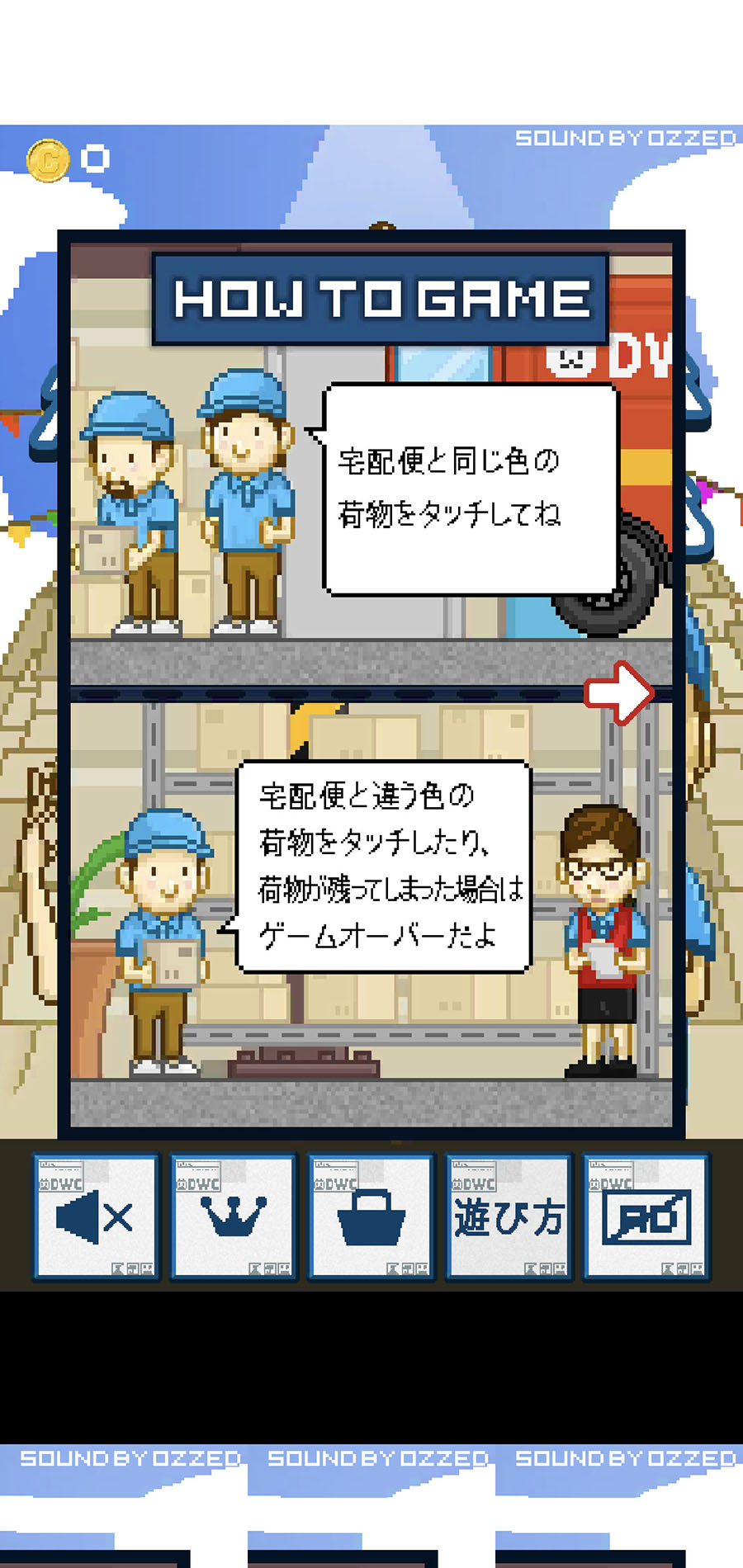
Task: Open the crown ranking button
Action: 234,1217
